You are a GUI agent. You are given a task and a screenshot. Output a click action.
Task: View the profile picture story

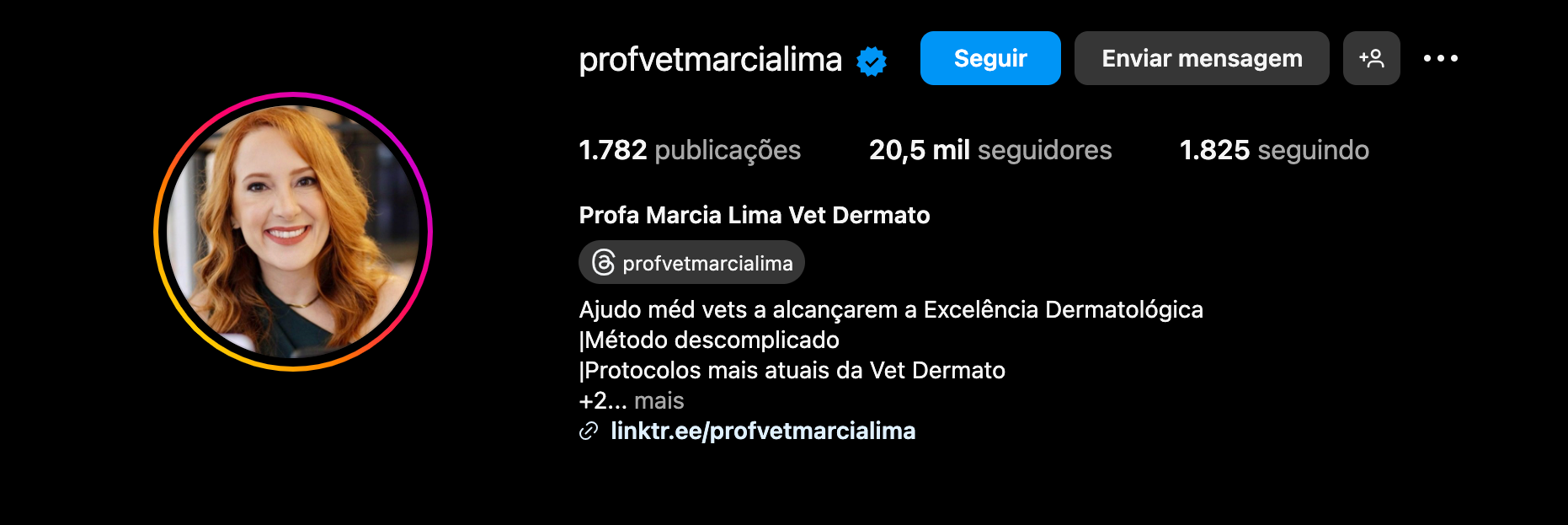click(293, 232)
